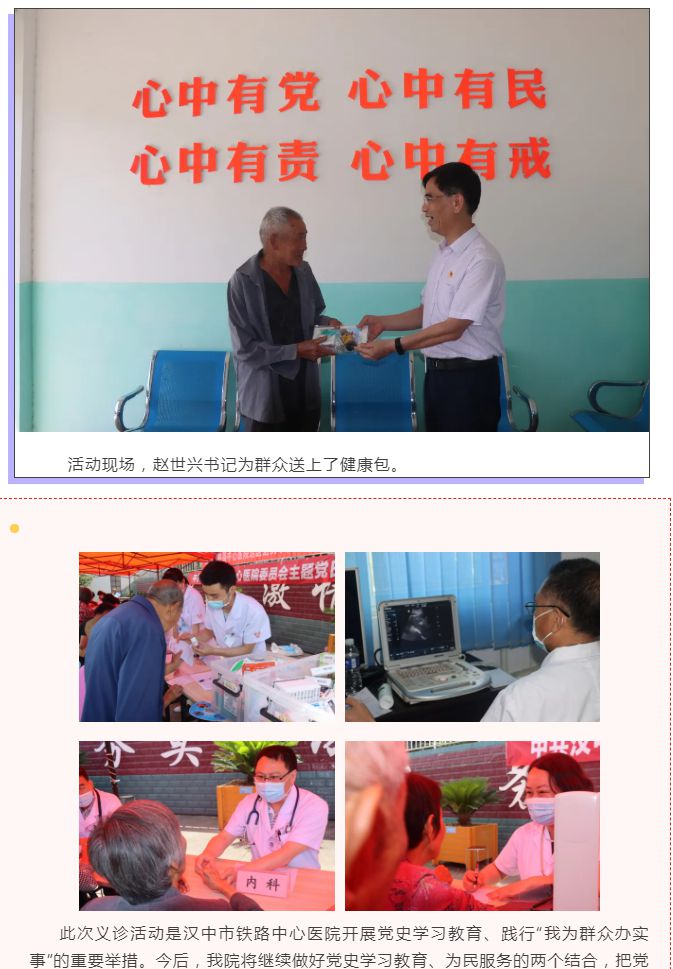Viewport: 673px width, 969px height.
Task: View the photo of the masked female doctor
Action: (472, 825)
